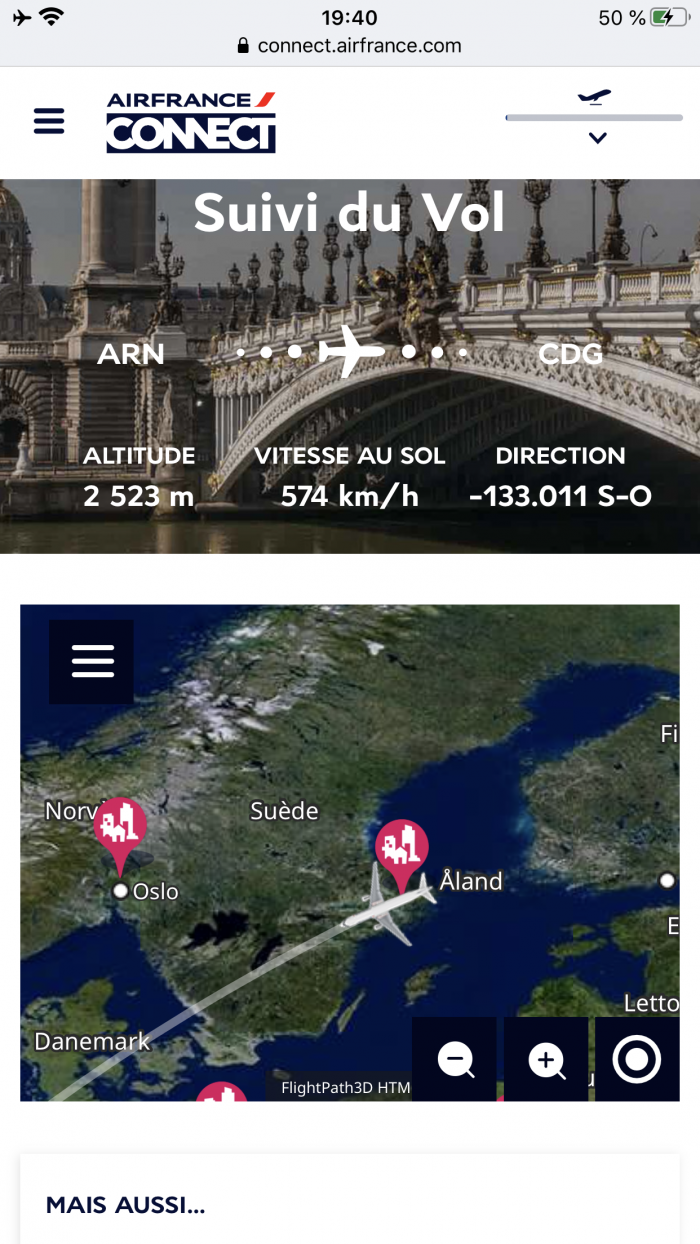Expand the flight progress dropdown chevron
Image resolution: width=700 pixels, height=1244 pixels.
click(597, 138)
